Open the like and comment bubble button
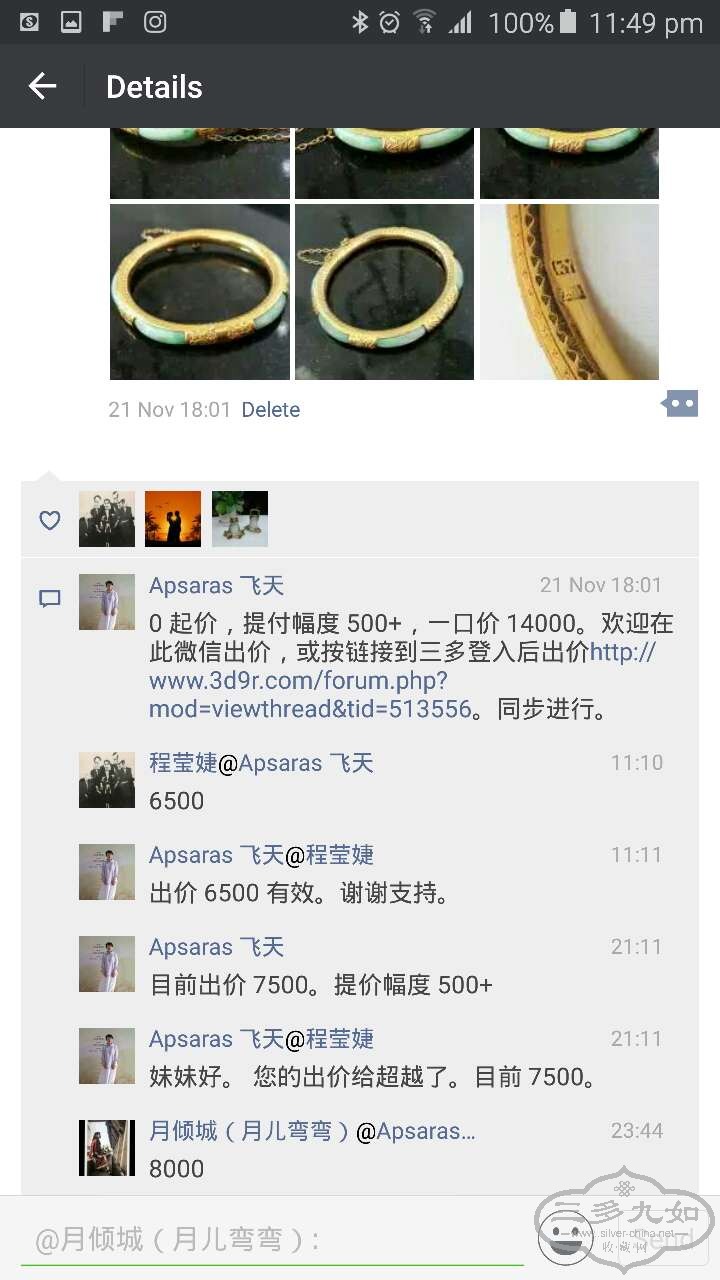This screenshot has height=1280, width=720. (x=680, y=404)
